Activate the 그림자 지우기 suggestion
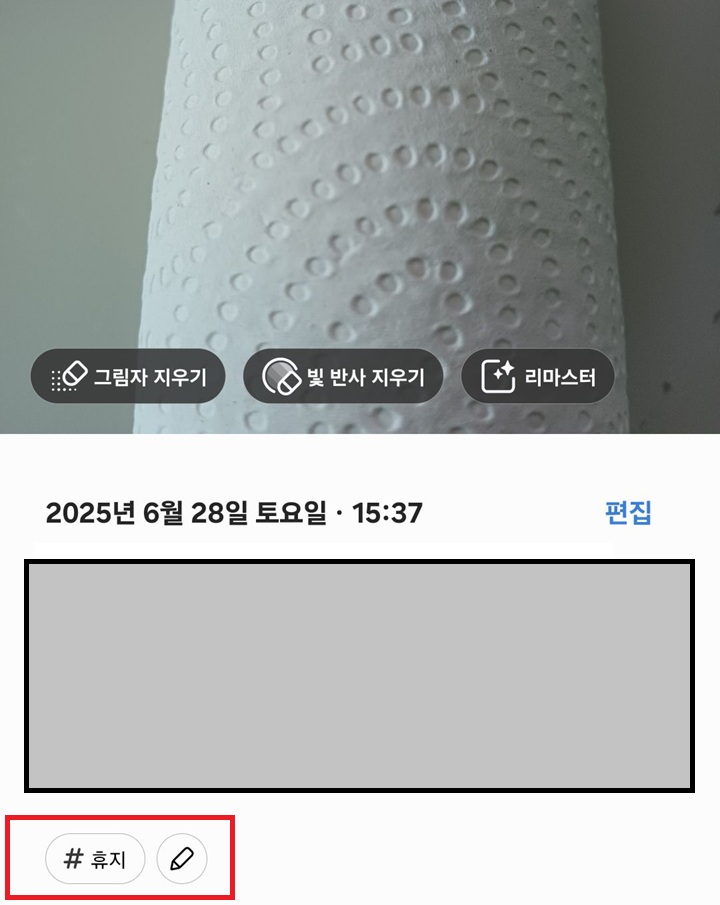This screenshot has height=905, width=720. 128,376
